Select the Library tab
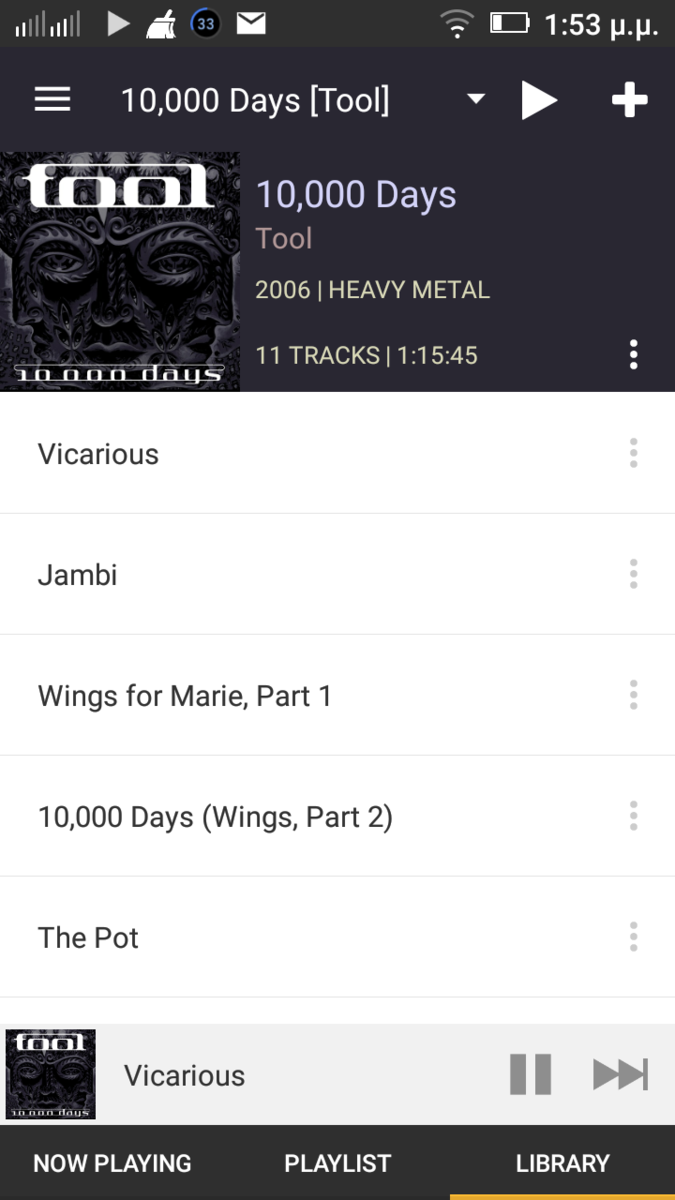The width and height of the screenshot is (675, 1200). tap(562, 1163)
